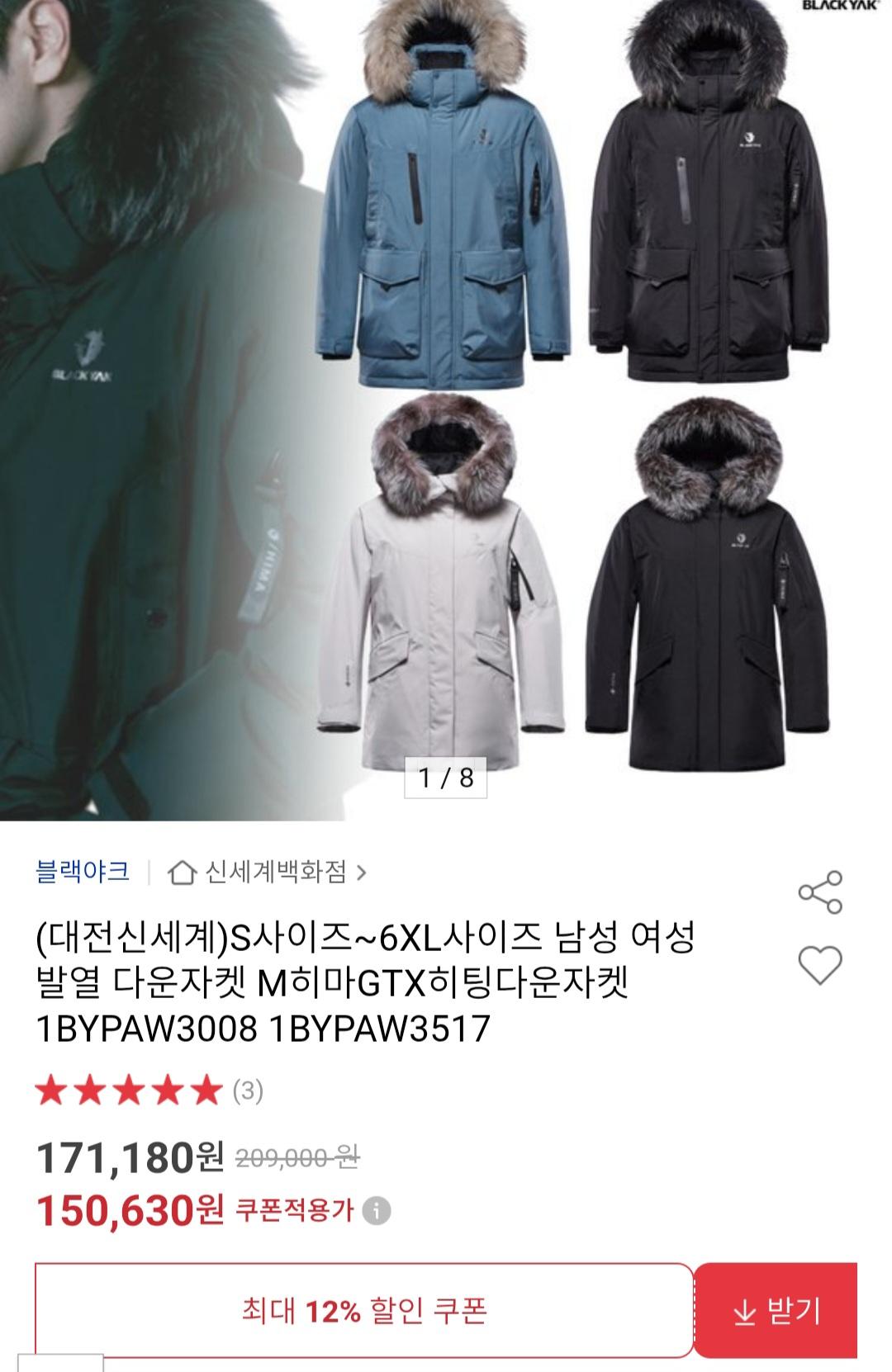The image size is (892, 1372).
Task: Open the main product image gallery
Action: [x=446, y=396]
